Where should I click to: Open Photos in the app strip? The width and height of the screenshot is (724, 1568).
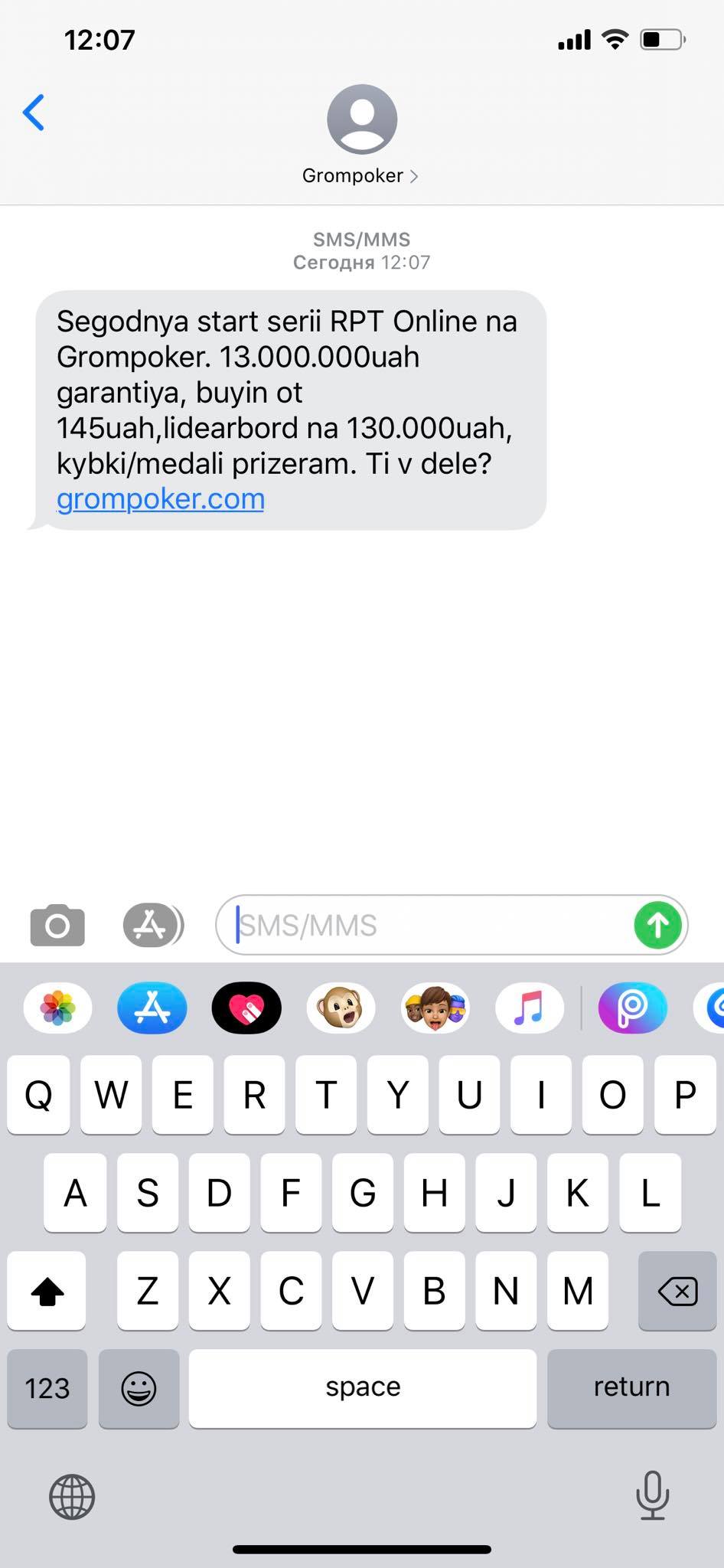tap(58, 1008)
